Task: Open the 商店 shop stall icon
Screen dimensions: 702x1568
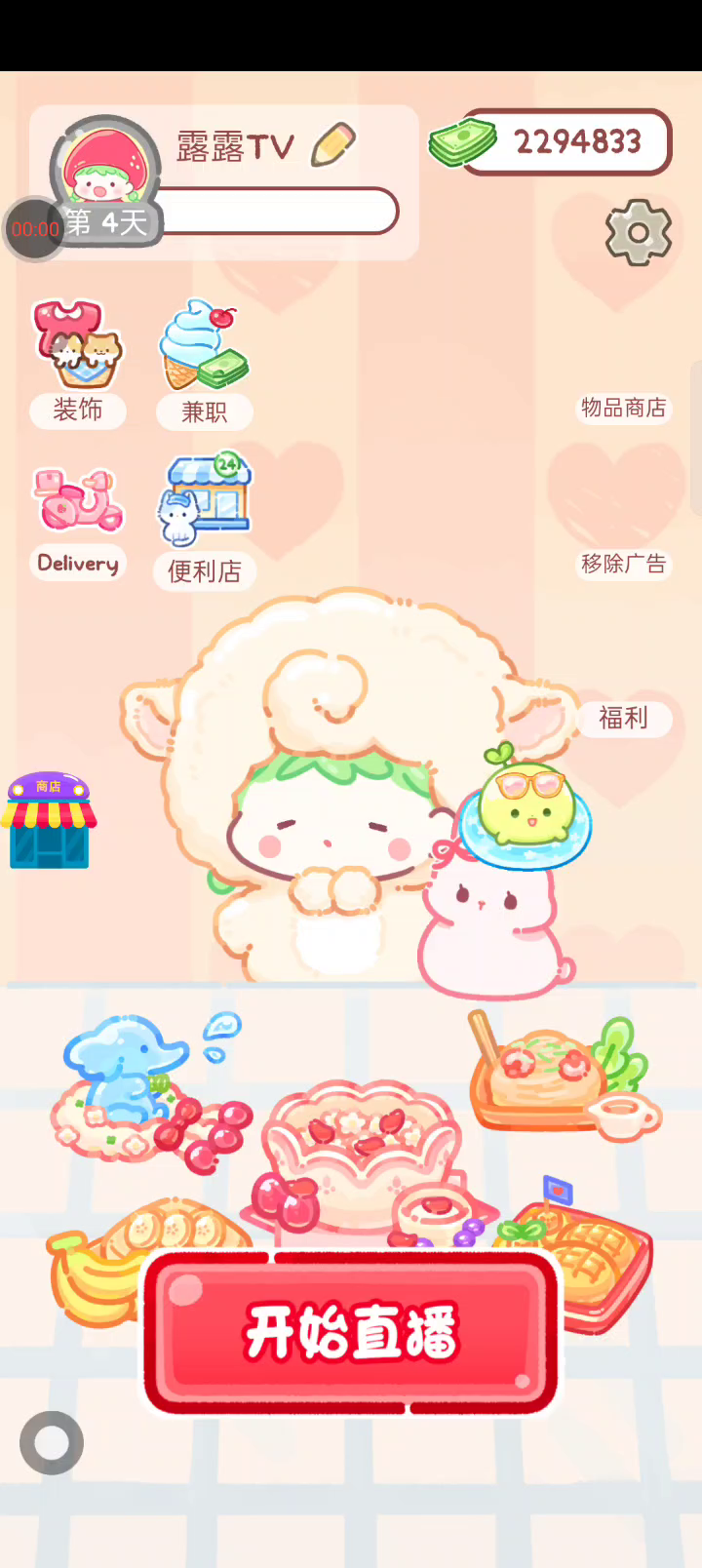Action: click(x=49, y=821)
